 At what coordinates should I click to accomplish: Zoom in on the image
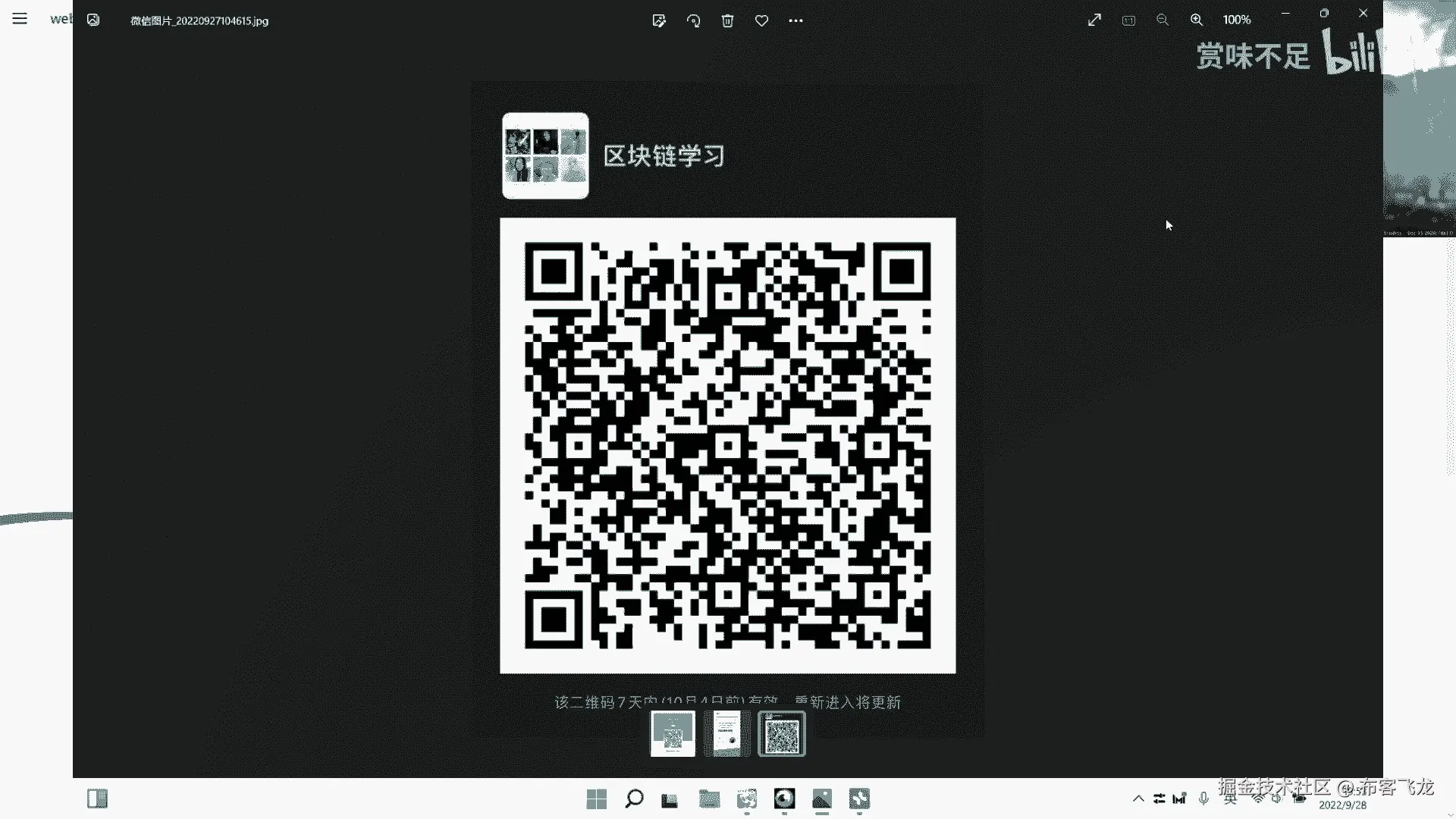coord(1197,20)
